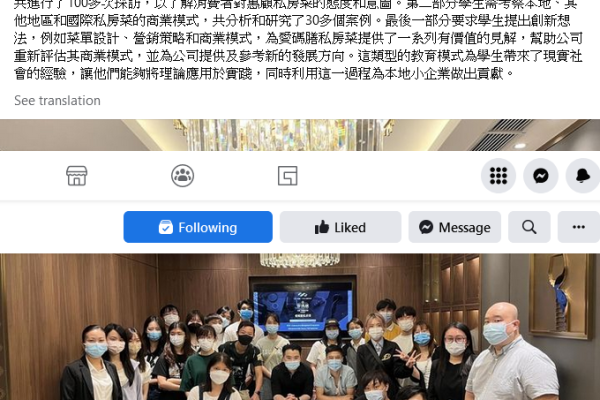Image resolution: width=600 pixels, height=400 pixels.
Task: Open the Groups icon
Action: click(x=182, y=176)
